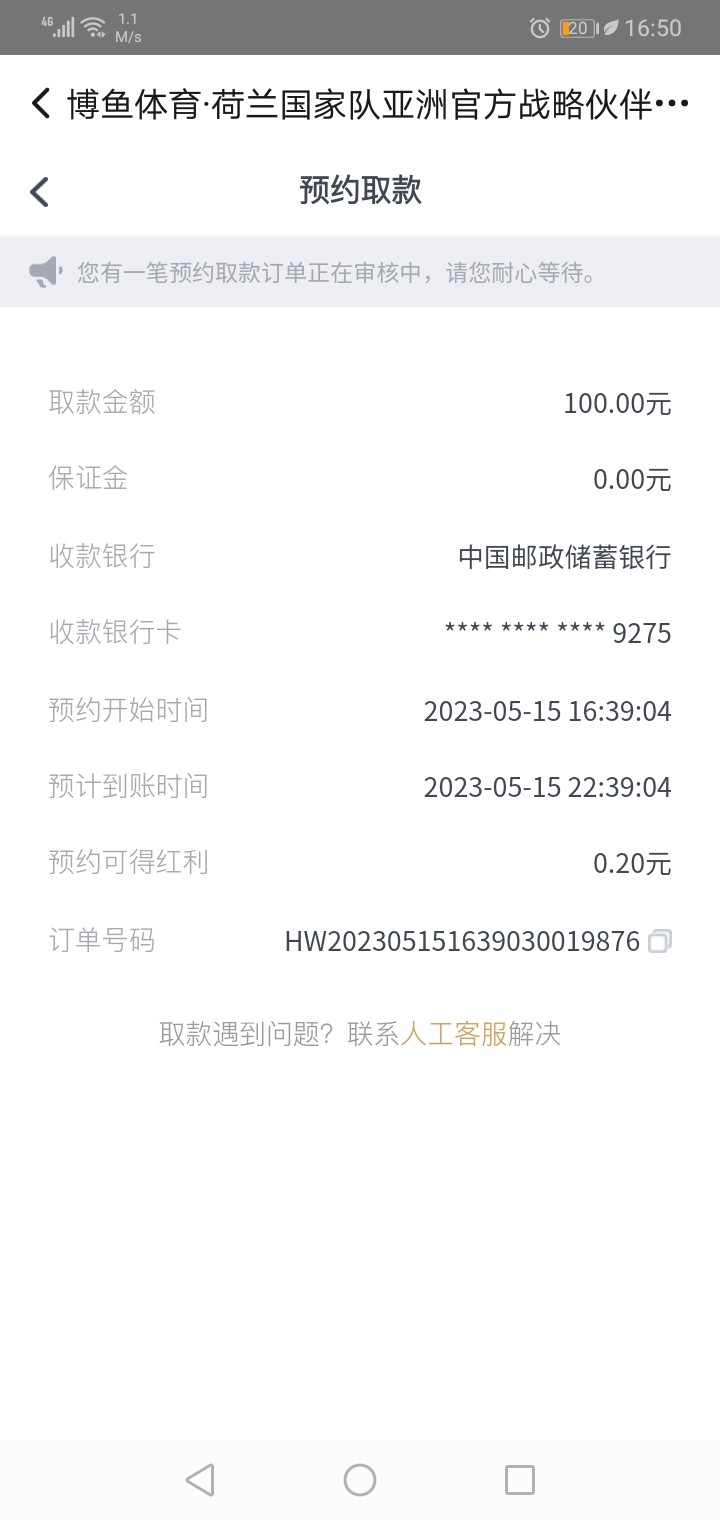Copy the order number HW202305151639030019876
Viewport: 720px width, 1520px height.
(x=659, y=941)
